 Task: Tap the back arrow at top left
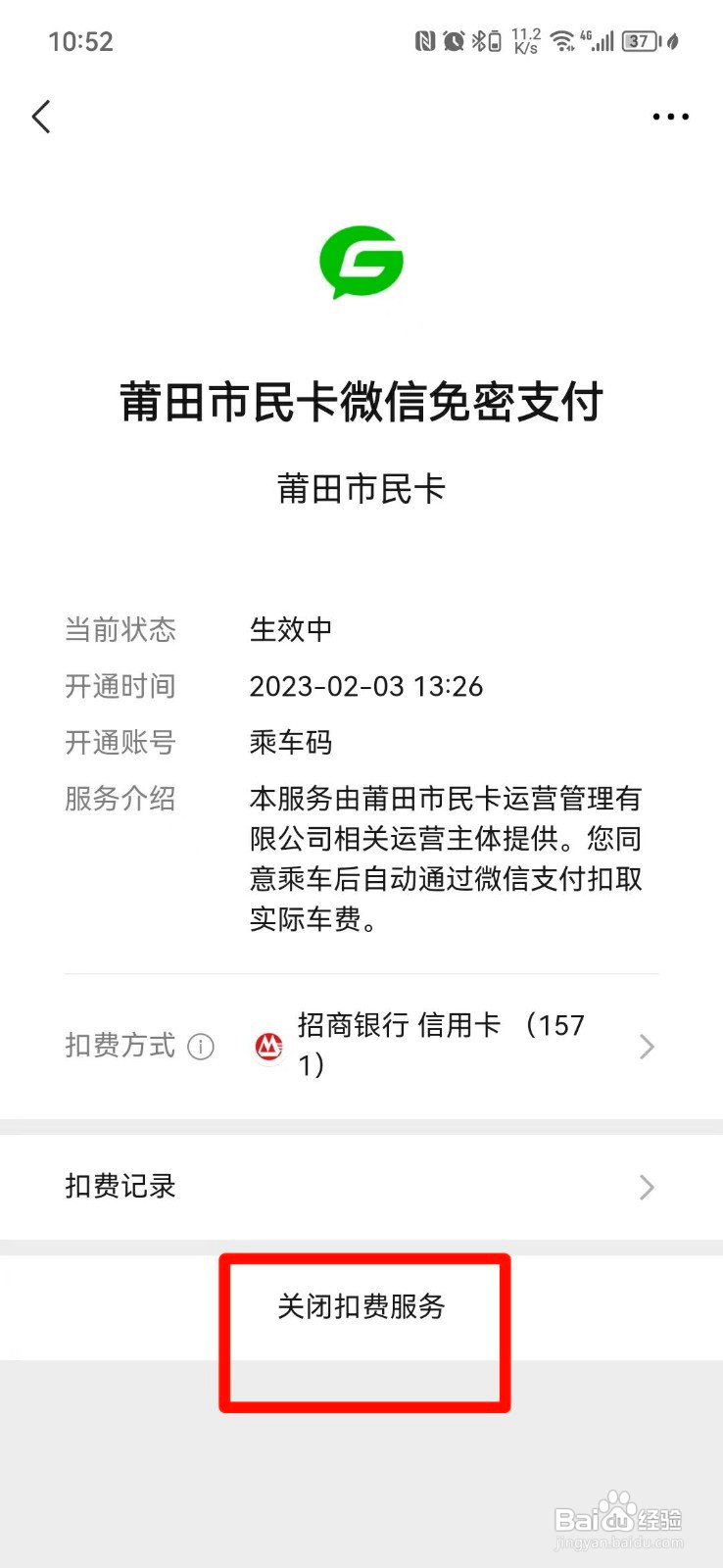(41, 116)
